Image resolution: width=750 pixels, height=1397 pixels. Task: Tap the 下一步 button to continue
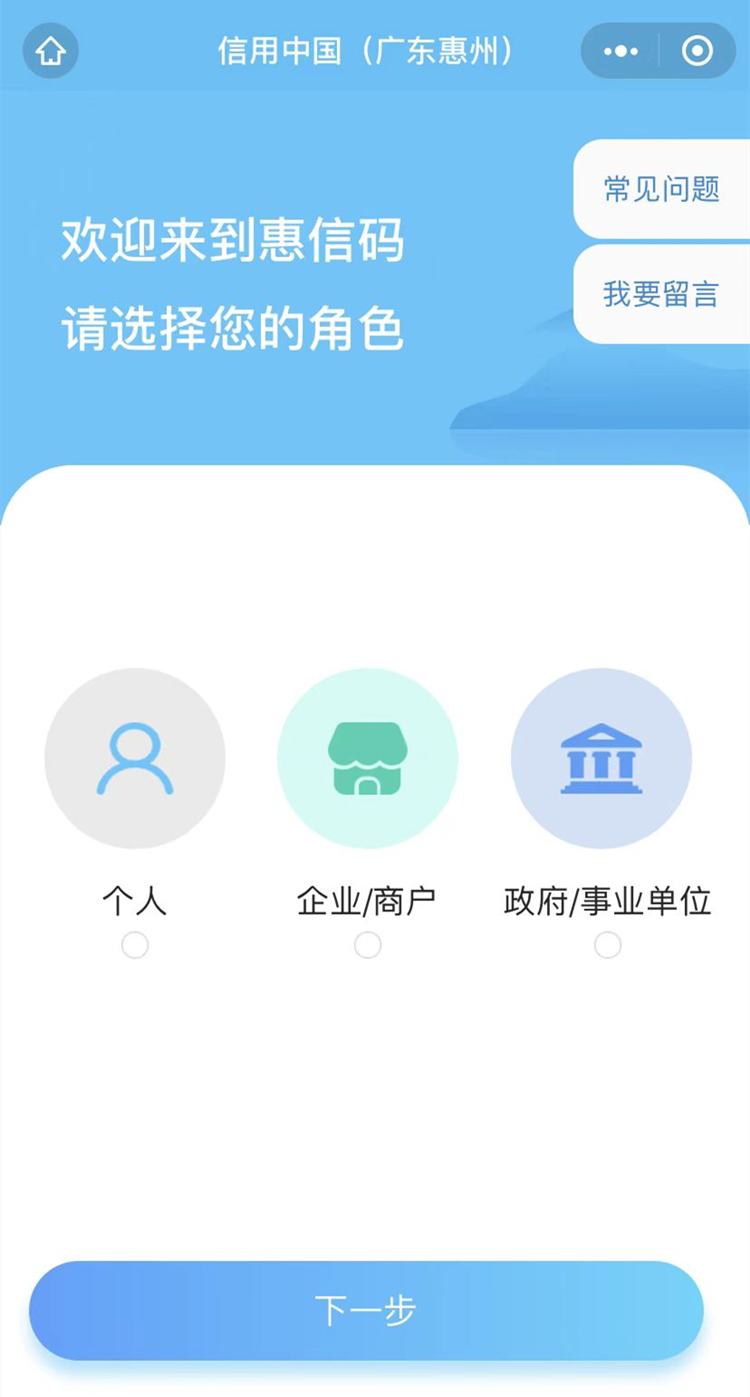pos(366,1310)
